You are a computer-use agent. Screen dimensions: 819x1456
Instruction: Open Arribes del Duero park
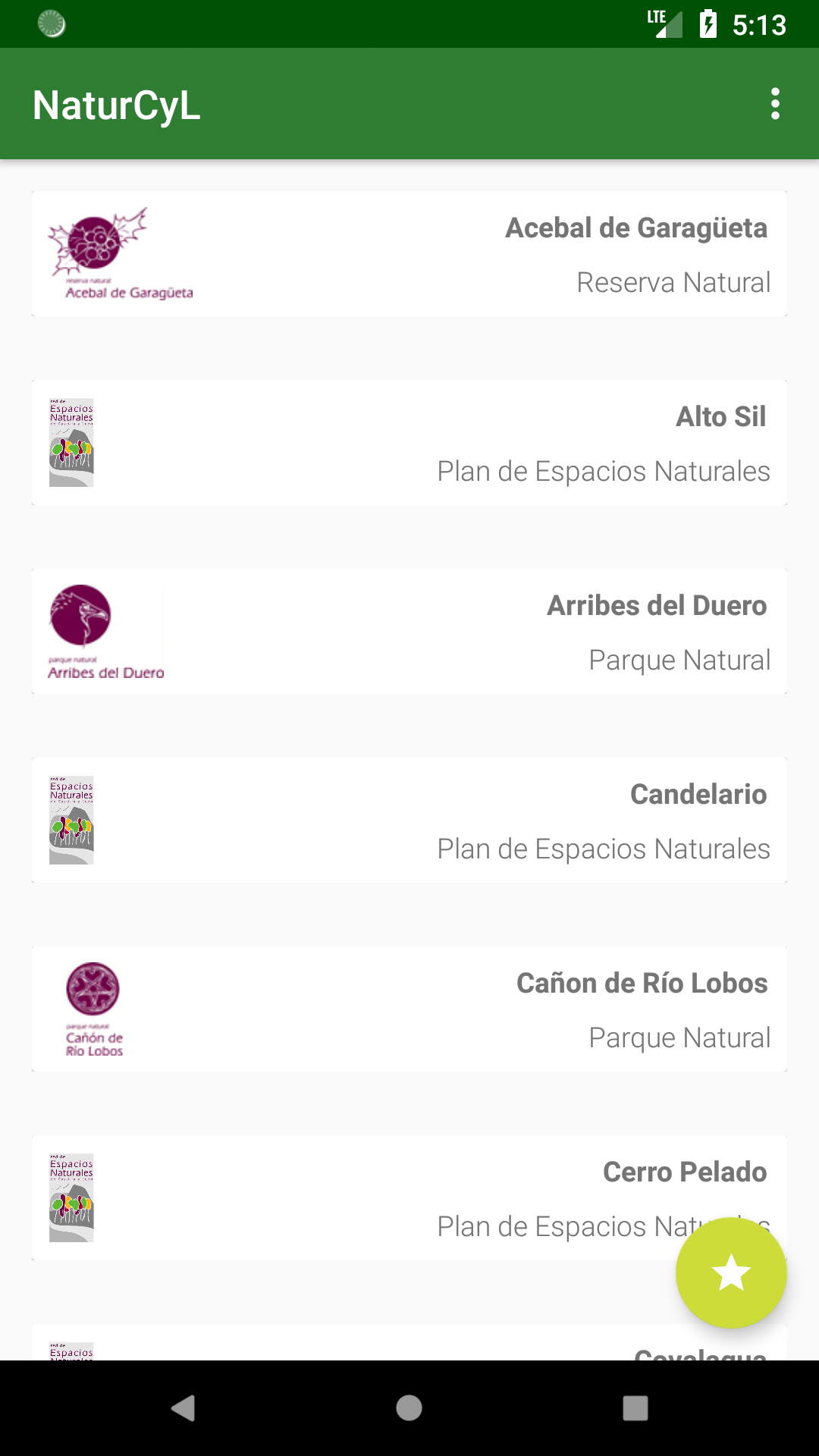click(x=409, y=631)
